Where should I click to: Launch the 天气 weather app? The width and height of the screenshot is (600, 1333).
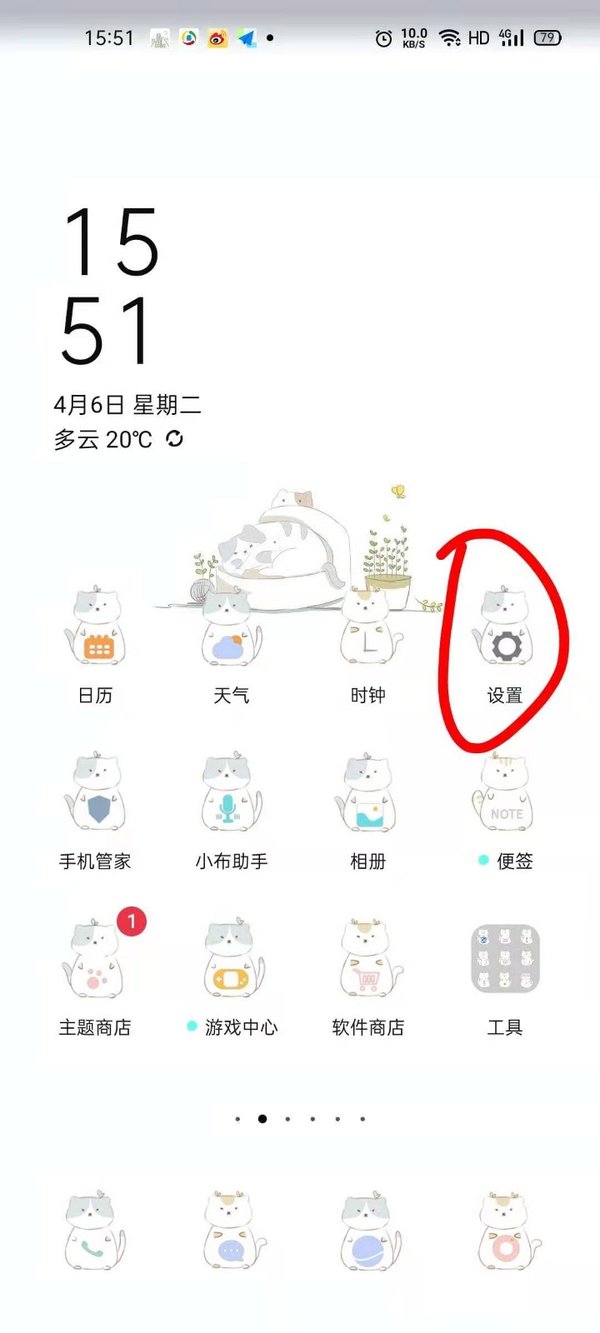click(231, 630)
